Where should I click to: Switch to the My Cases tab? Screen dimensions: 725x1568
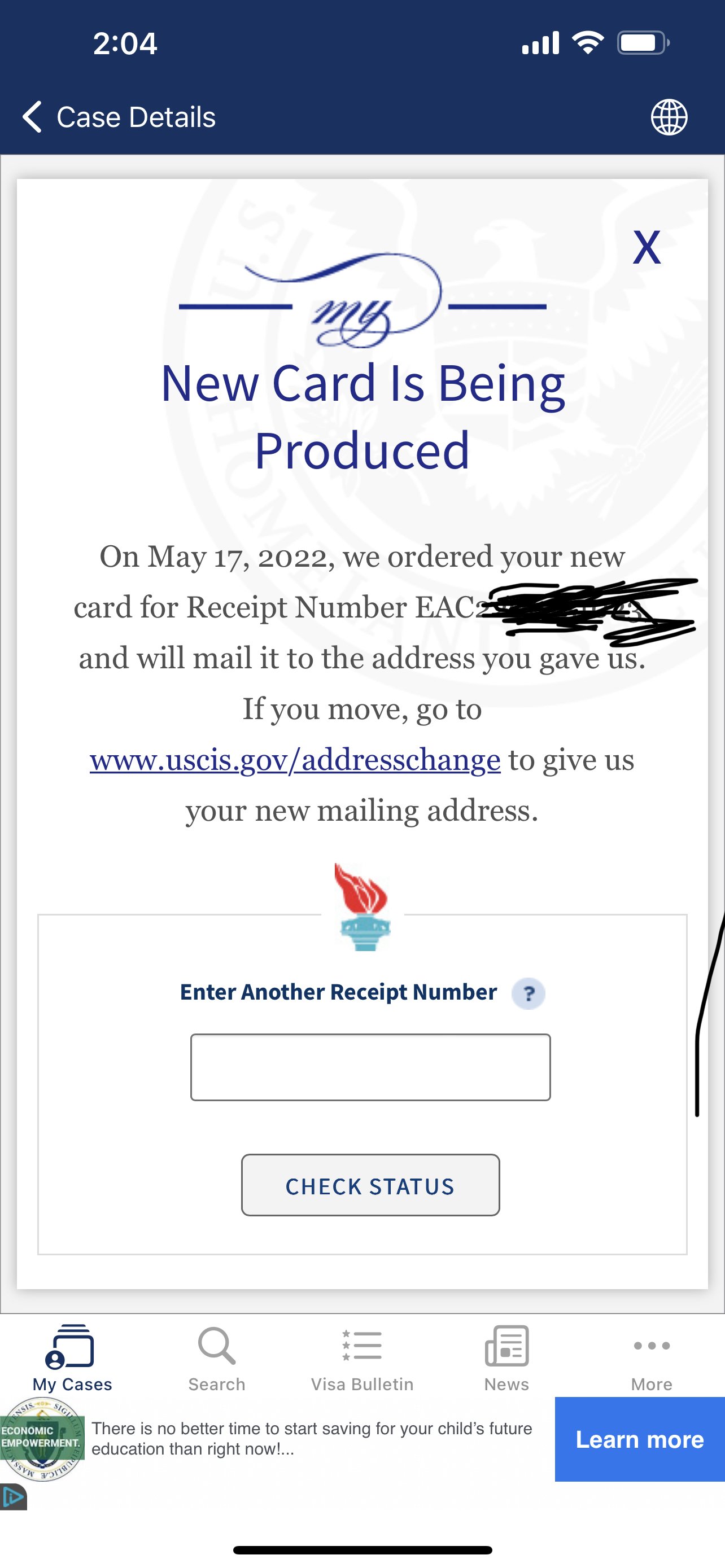pos(72,1358)
